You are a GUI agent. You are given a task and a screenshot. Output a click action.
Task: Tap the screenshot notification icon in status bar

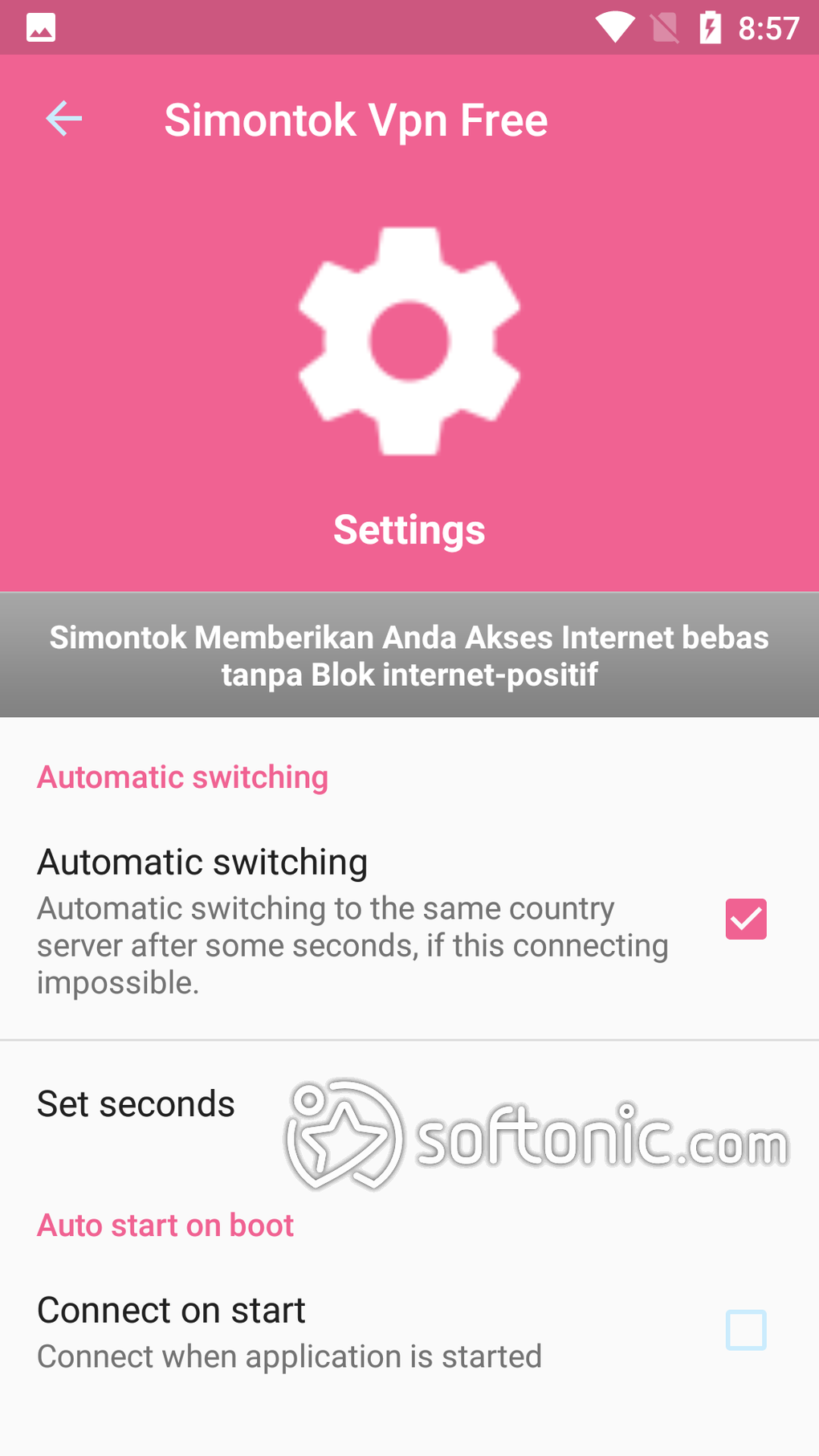(x=40, y=27)
